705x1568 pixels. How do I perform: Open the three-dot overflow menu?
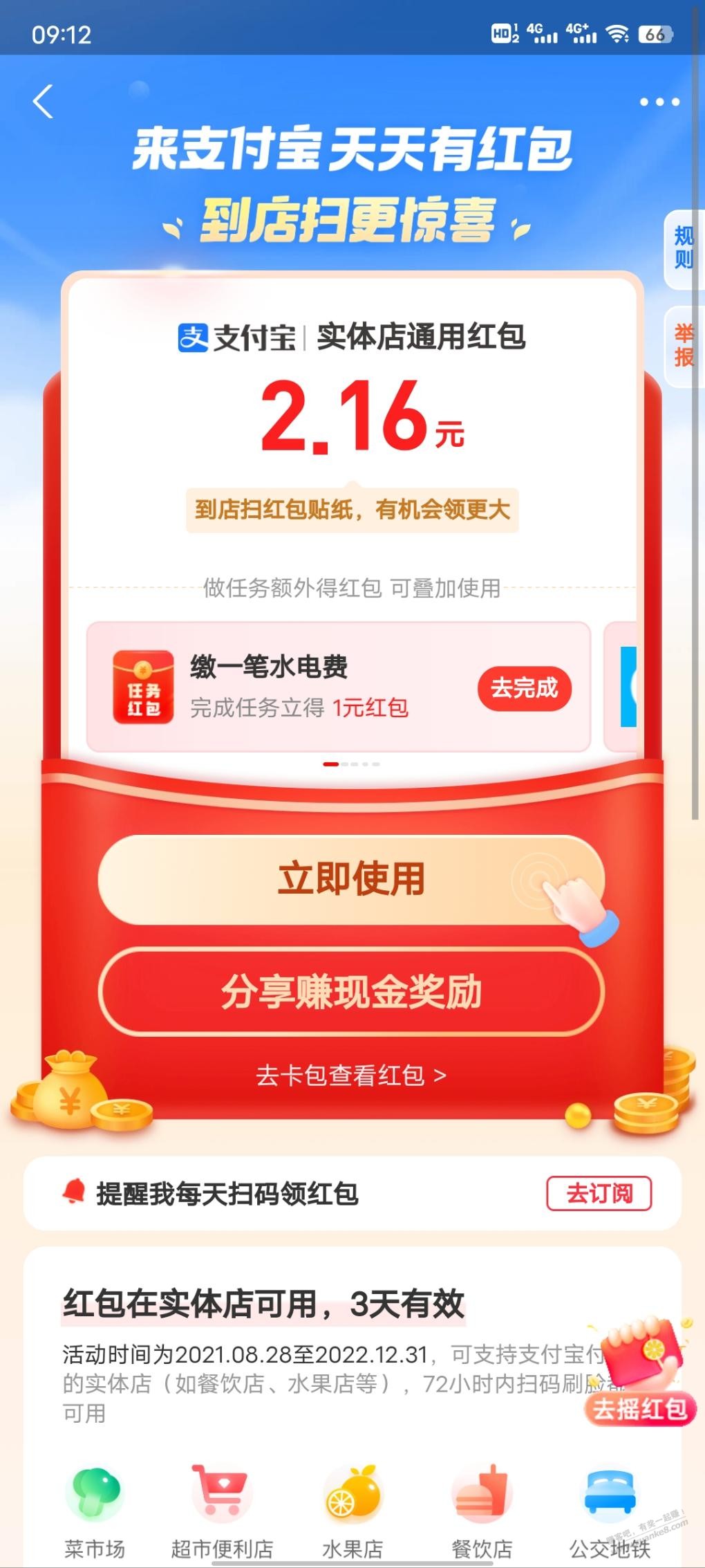click(x=659, y=102)
